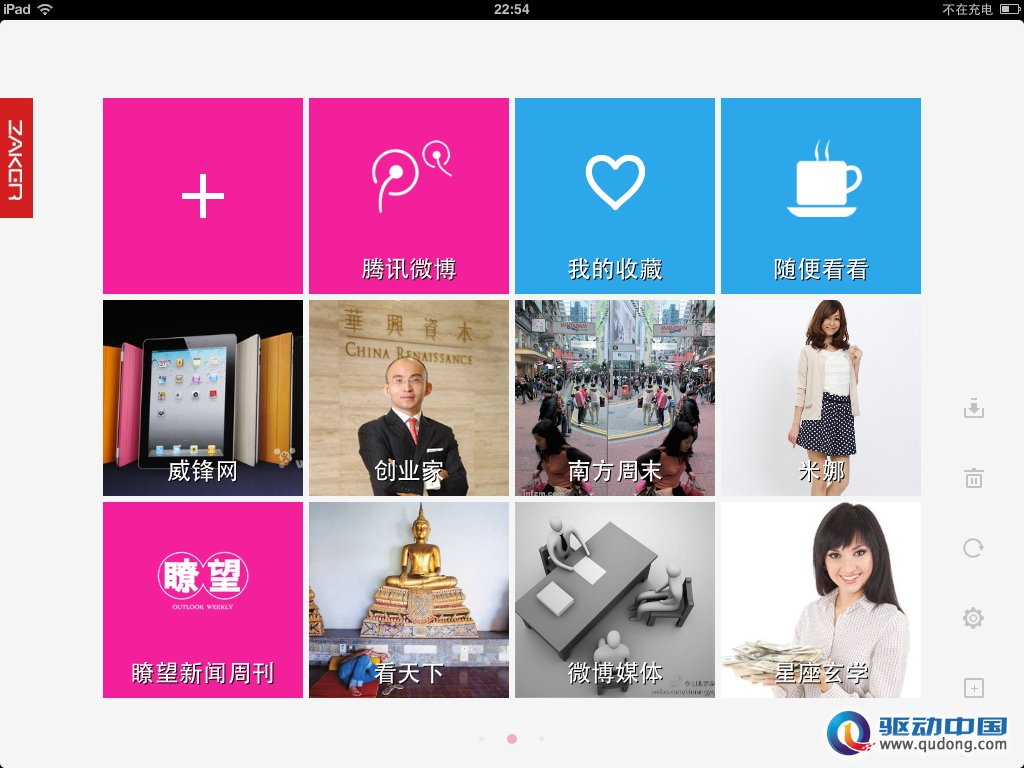The height and width of the screenshot is (768, 1024).
Task: Tap the download icon in sidebar
Action: (x=973, y=409)
